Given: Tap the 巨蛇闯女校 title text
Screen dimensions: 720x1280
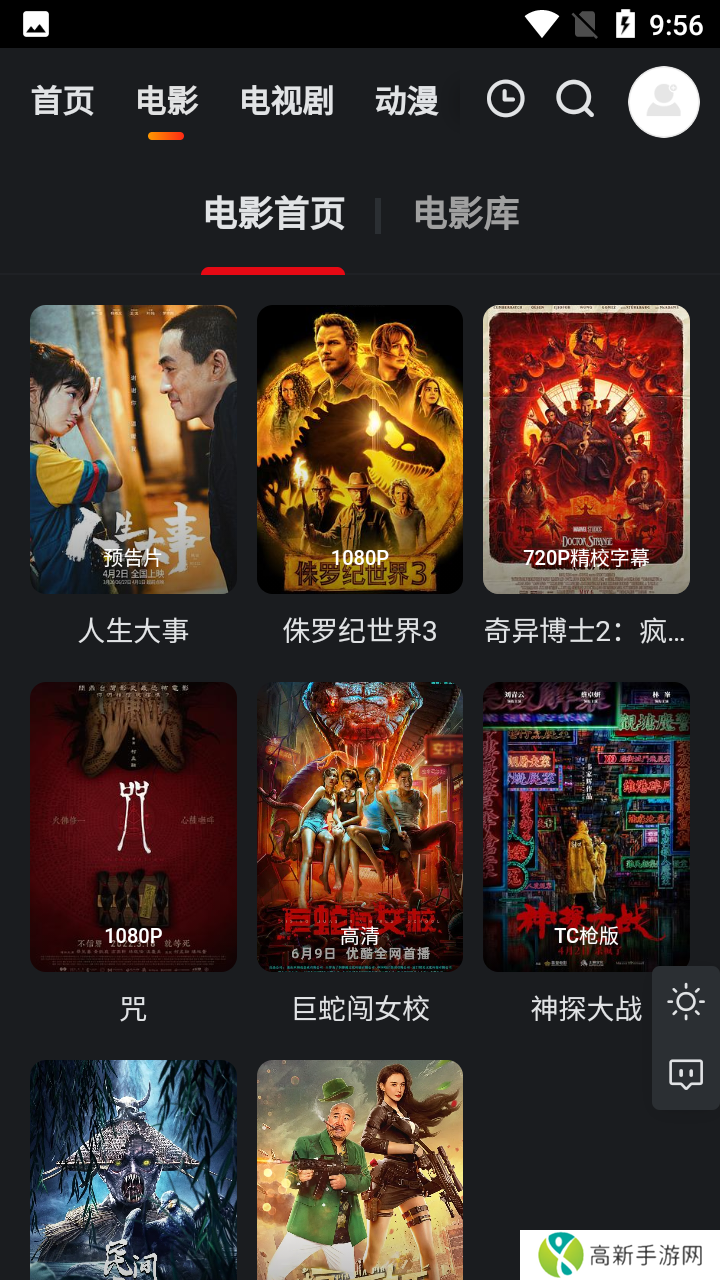Looking at the screenshot, I should [x=360, y=1009].
